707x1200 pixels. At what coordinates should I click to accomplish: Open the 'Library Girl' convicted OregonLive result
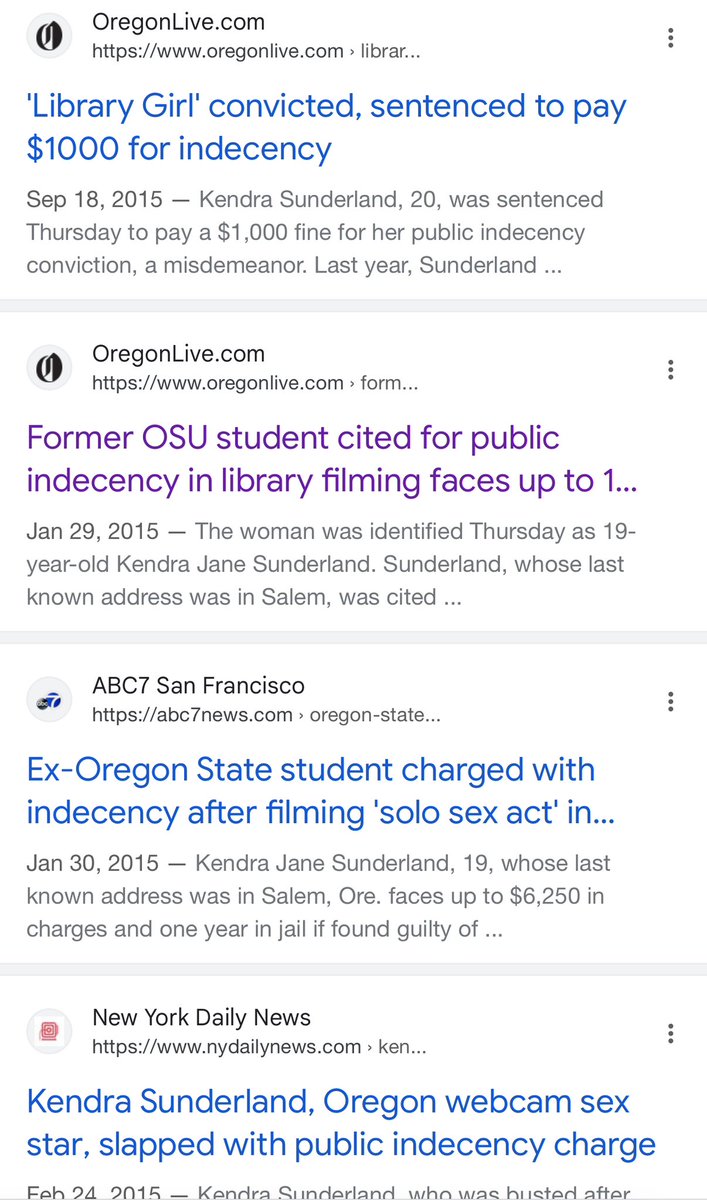(x=326, y=127)
